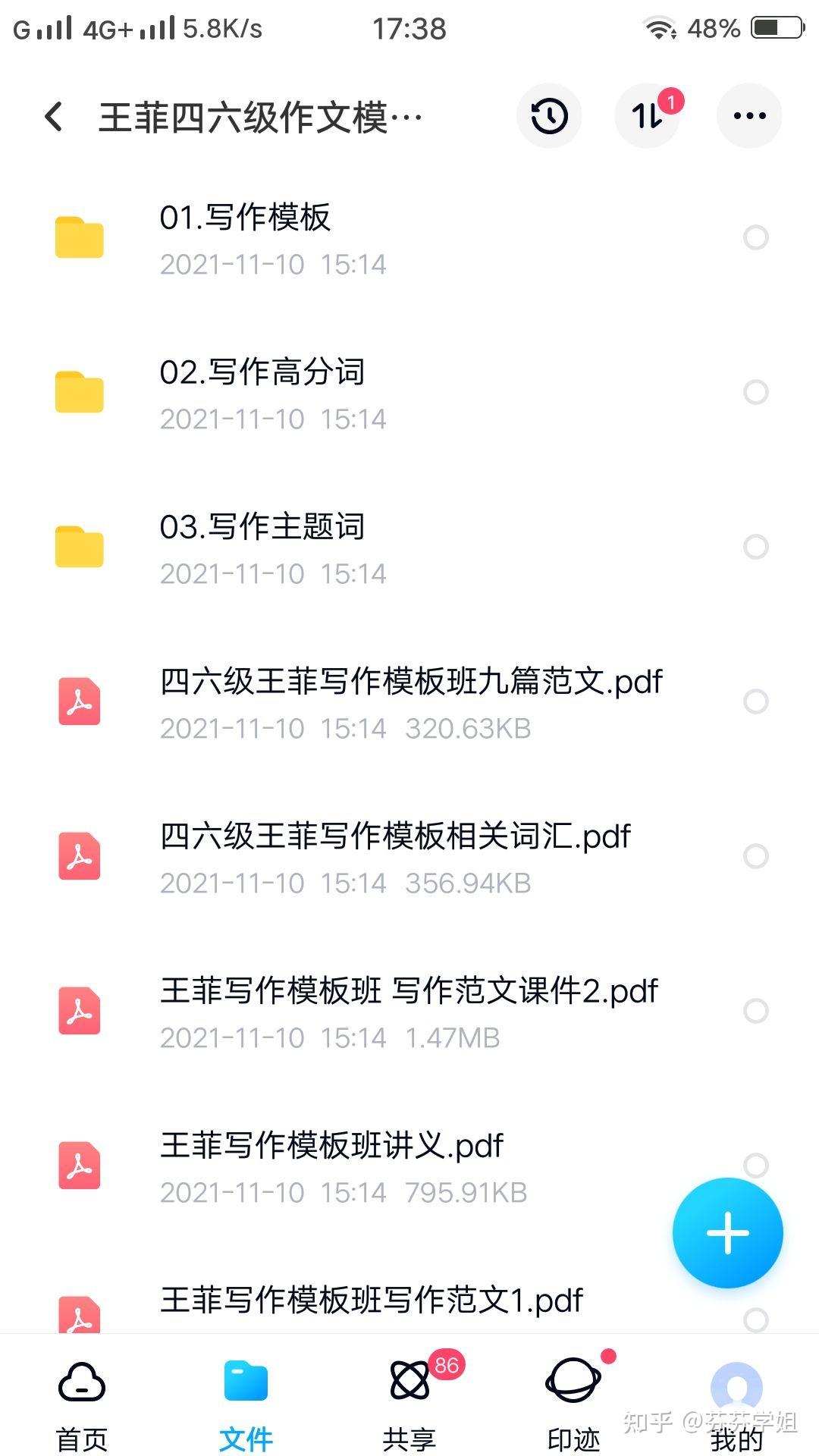819x1456 pixels.
Task: Switch to the 印迹 tab
Action: [x=573, y=1404]
